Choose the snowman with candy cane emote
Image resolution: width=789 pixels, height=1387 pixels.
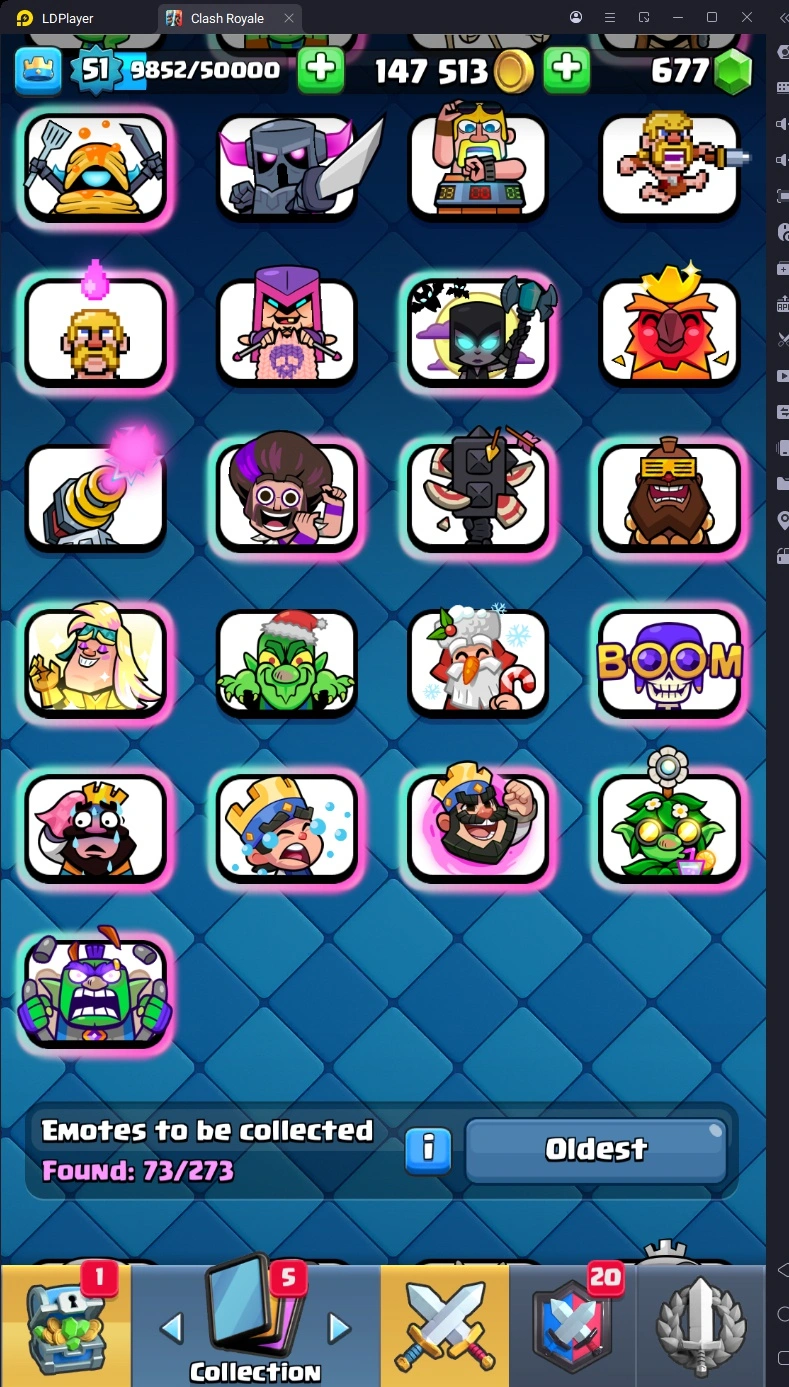478,663
